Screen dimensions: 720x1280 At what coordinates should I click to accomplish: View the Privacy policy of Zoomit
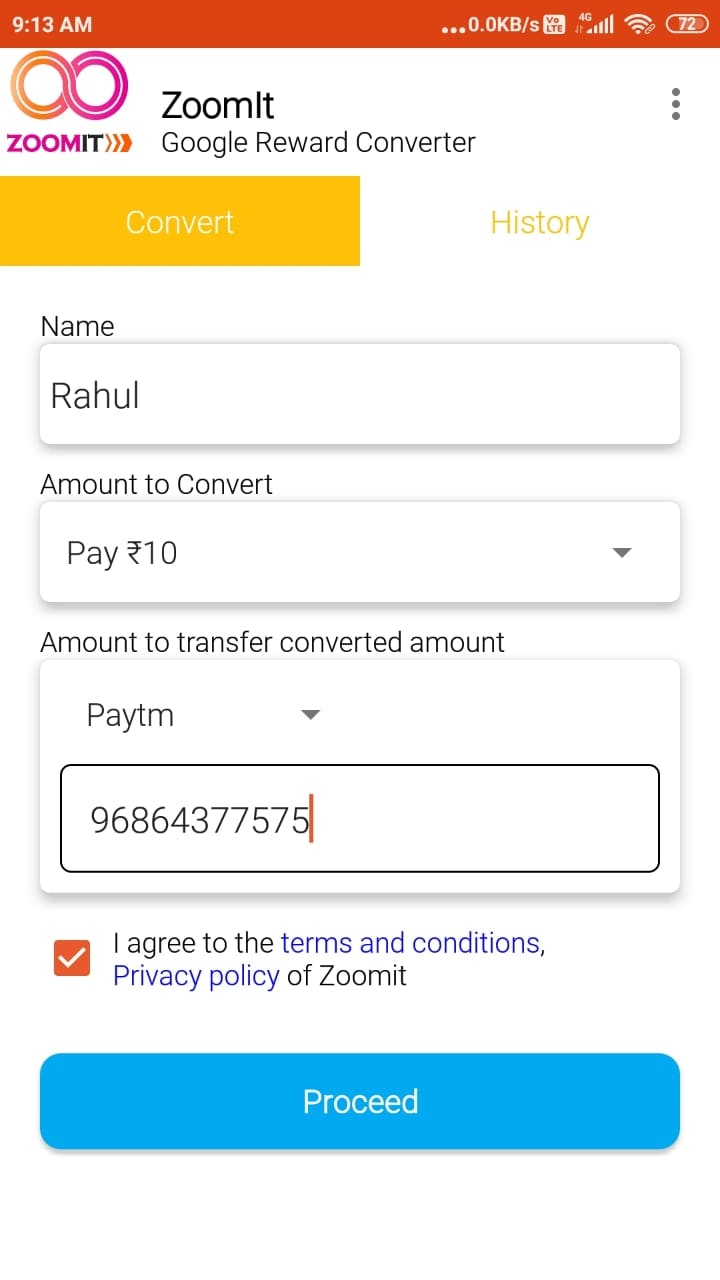pos(196,975)
